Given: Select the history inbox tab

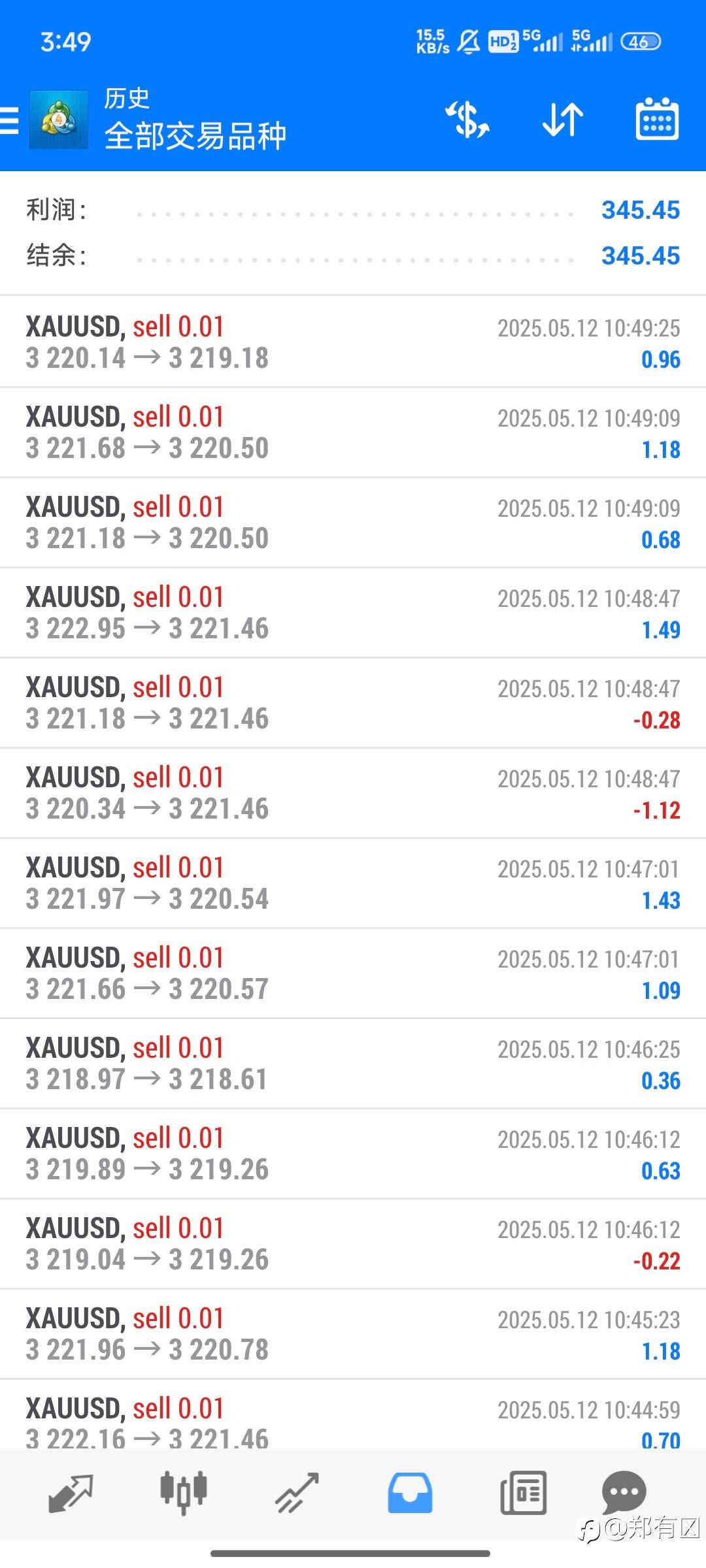Looking at the screenshot, I should click(x=410, y=1494).
